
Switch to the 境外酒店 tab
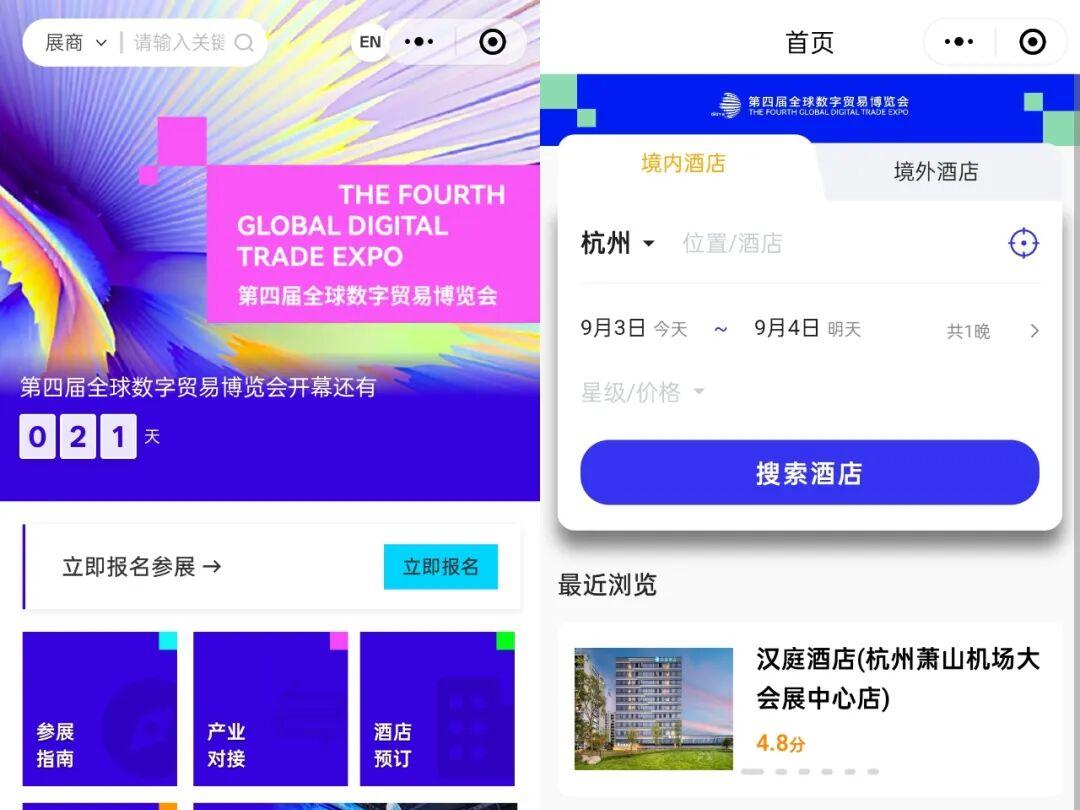pyautogui.click(x=935, y=172)
